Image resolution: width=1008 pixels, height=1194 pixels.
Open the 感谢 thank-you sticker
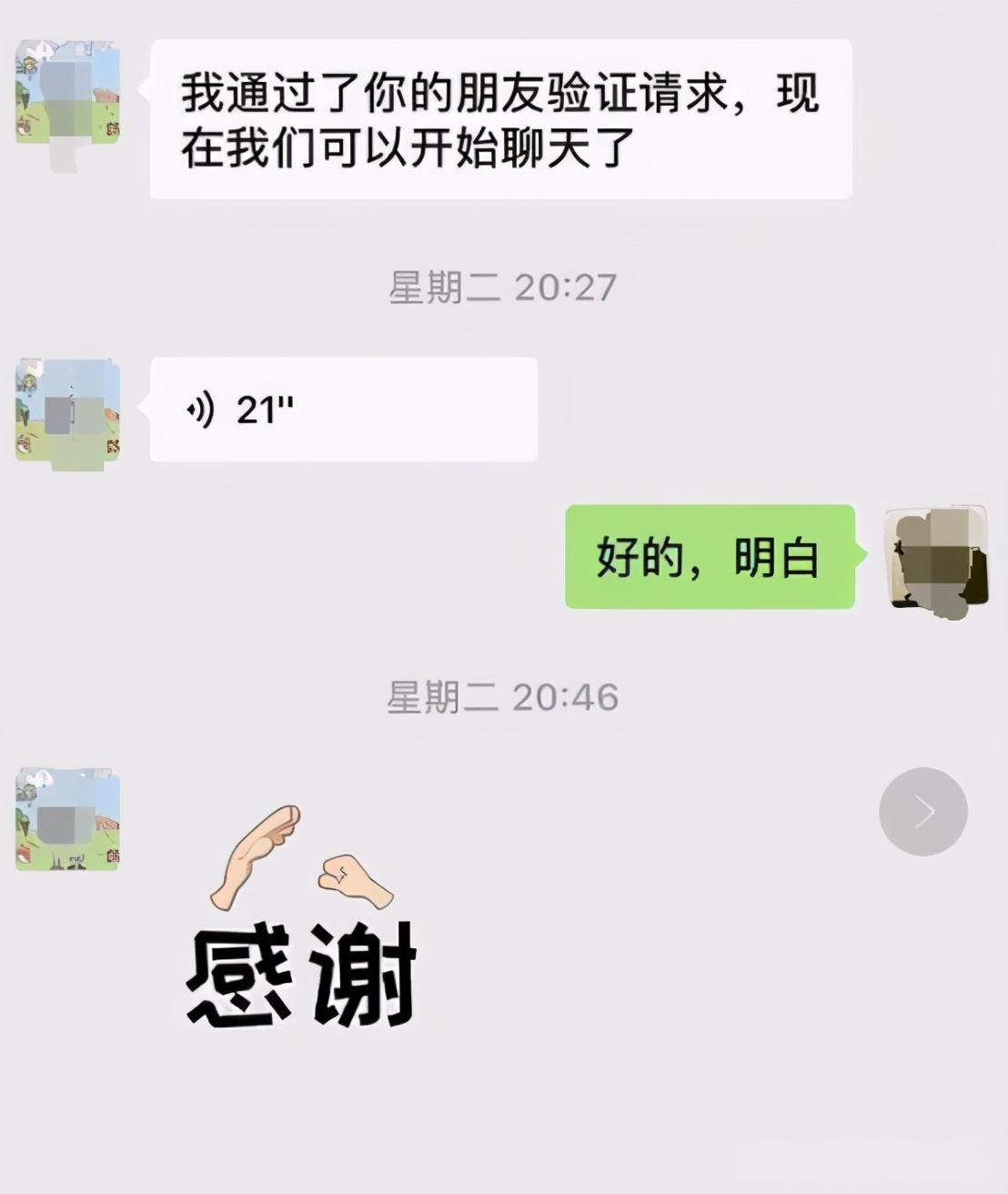click(300, 910)
